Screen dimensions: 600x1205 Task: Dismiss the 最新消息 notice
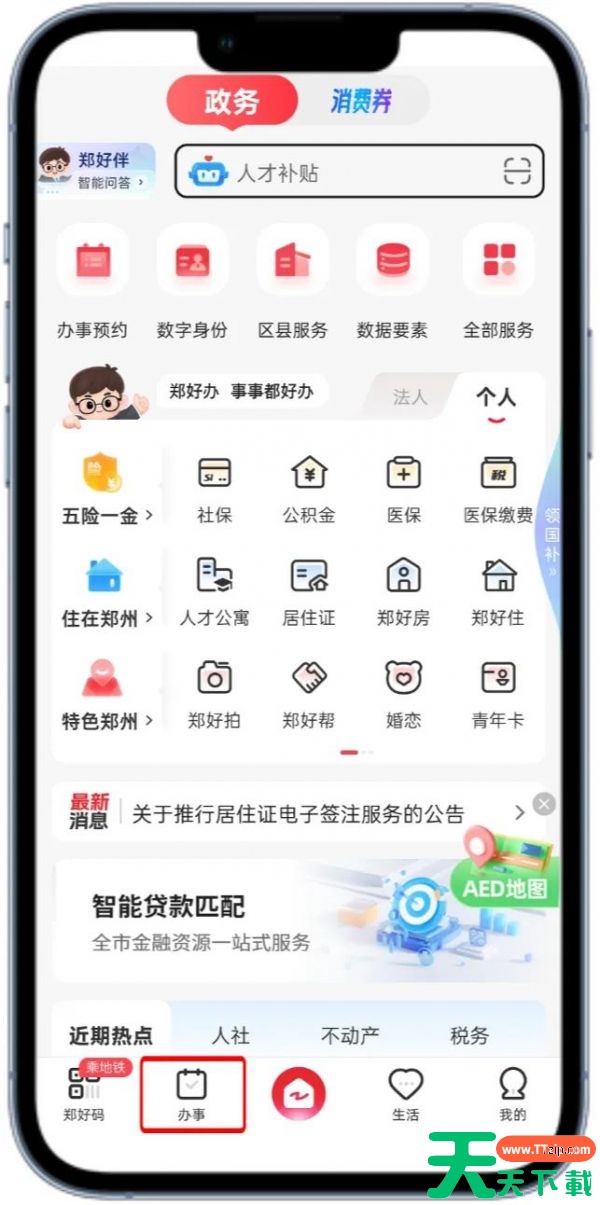pyautogui.click(x=543, y=803)
